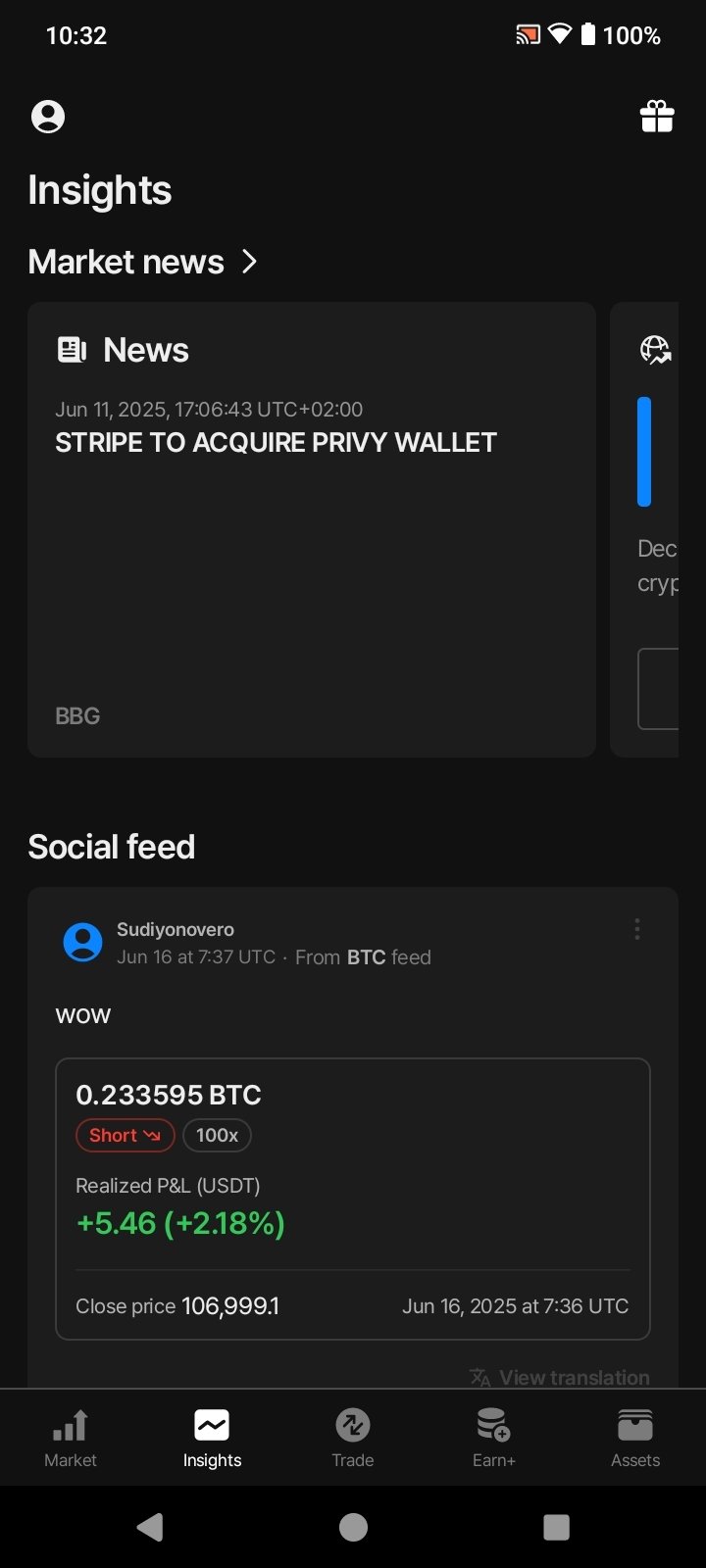The image size is (706, 1568).
Task: Go to the home screen
Action: tap(353, 1527)
